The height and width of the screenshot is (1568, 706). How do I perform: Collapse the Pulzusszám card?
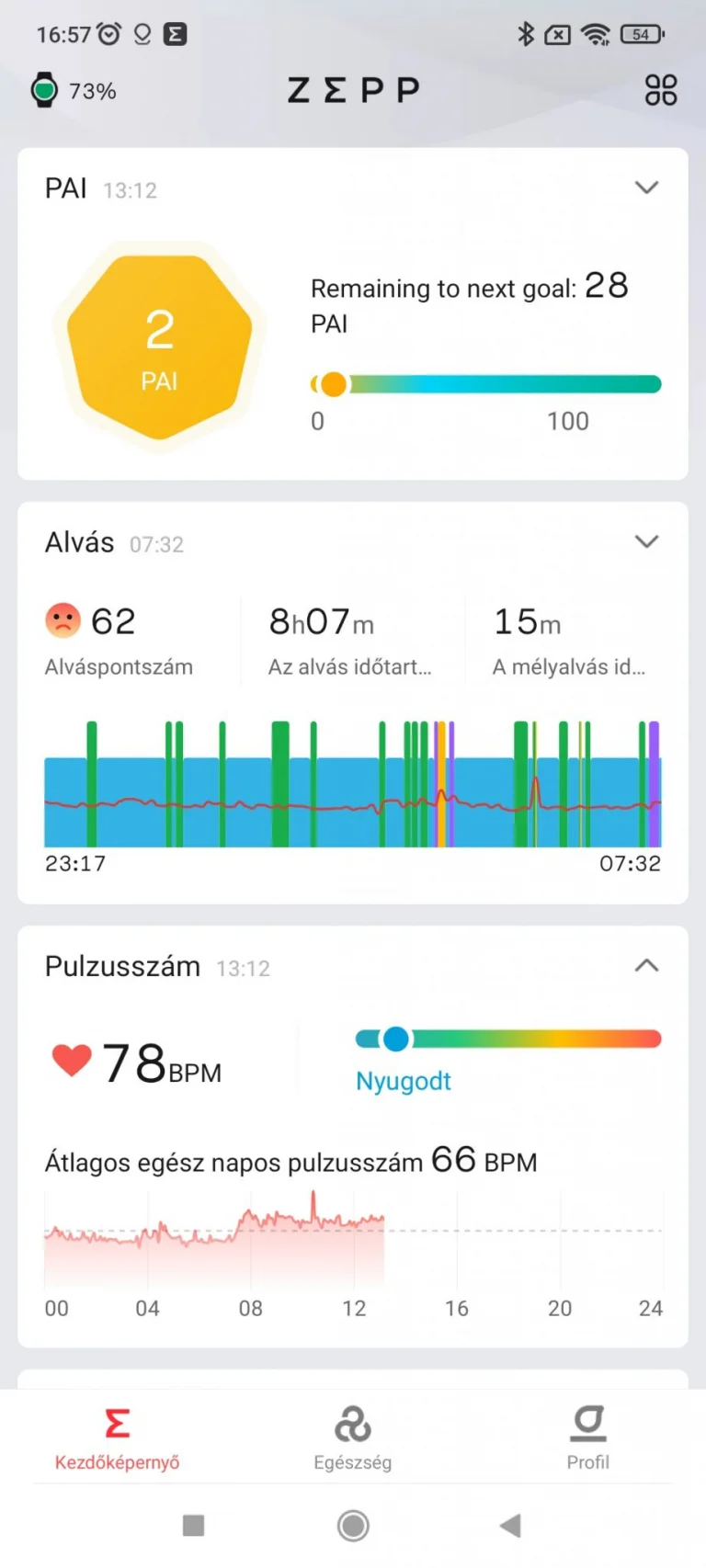(x=647, y=966)
